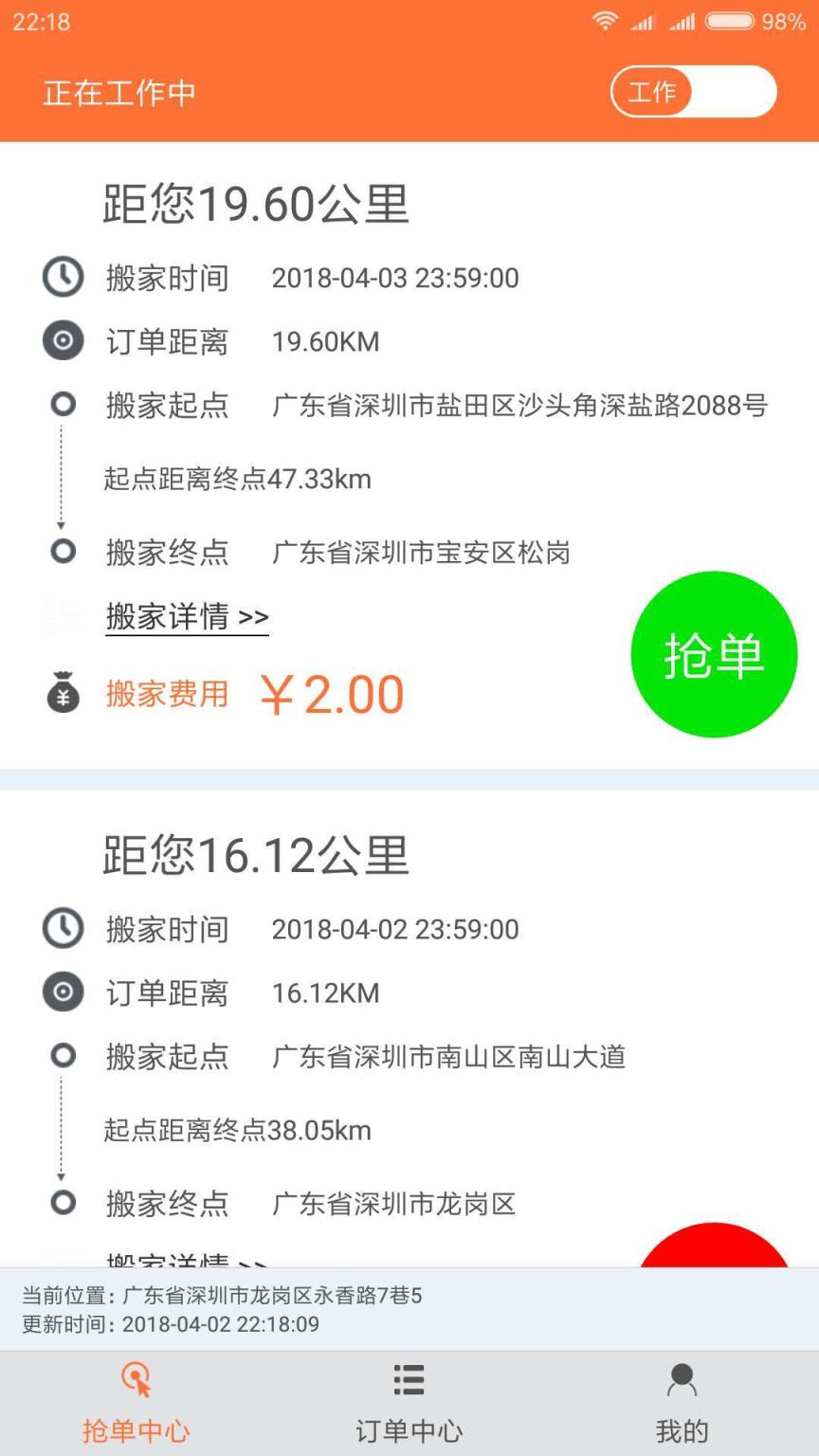Image resolution: width=819 pixels, height=1456 pixels.
Task: Toggle the 工作 working switch off
Action: (x=693, y=91)
